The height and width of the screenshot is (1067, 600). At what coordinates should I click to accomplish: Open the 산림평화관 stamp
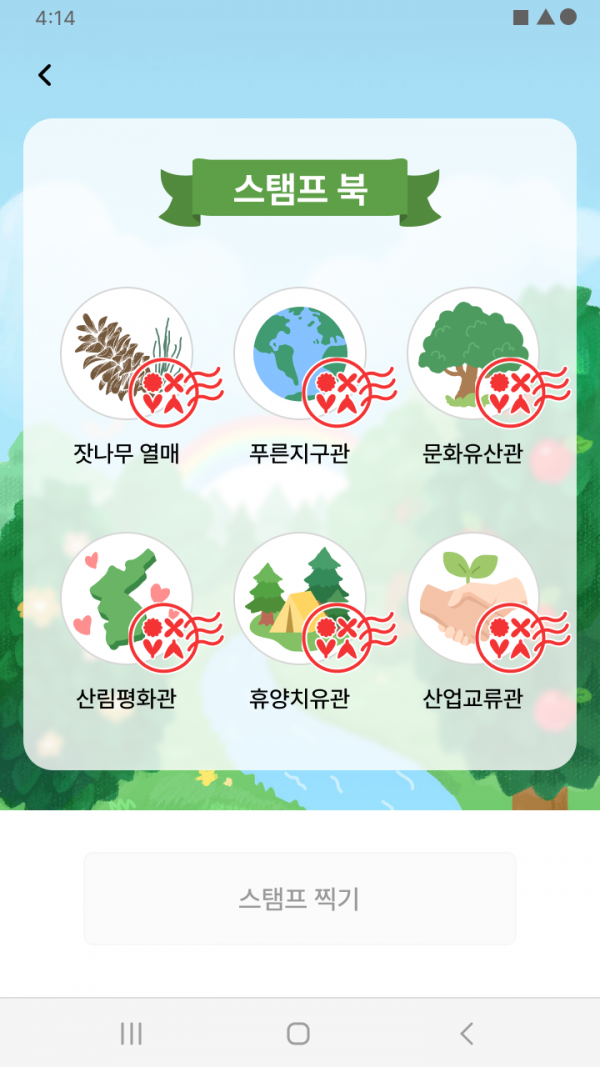point(126,598)
